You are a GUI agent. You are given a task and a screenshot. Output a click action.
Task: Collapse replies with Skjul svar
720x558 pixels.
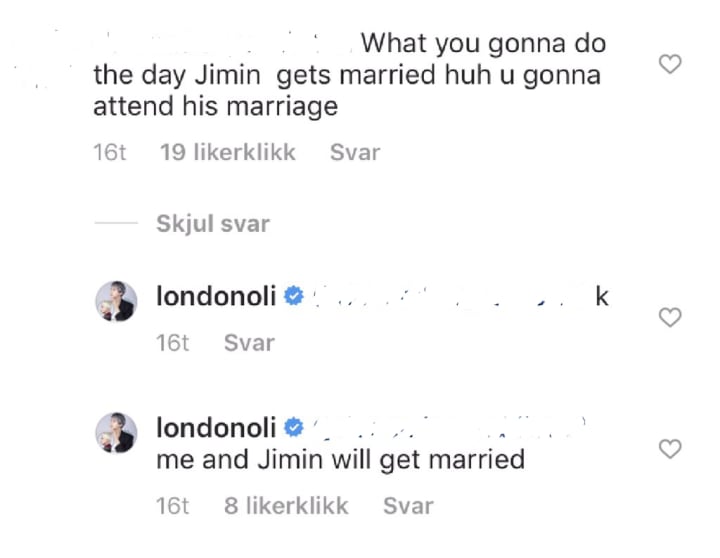point(213,224)
